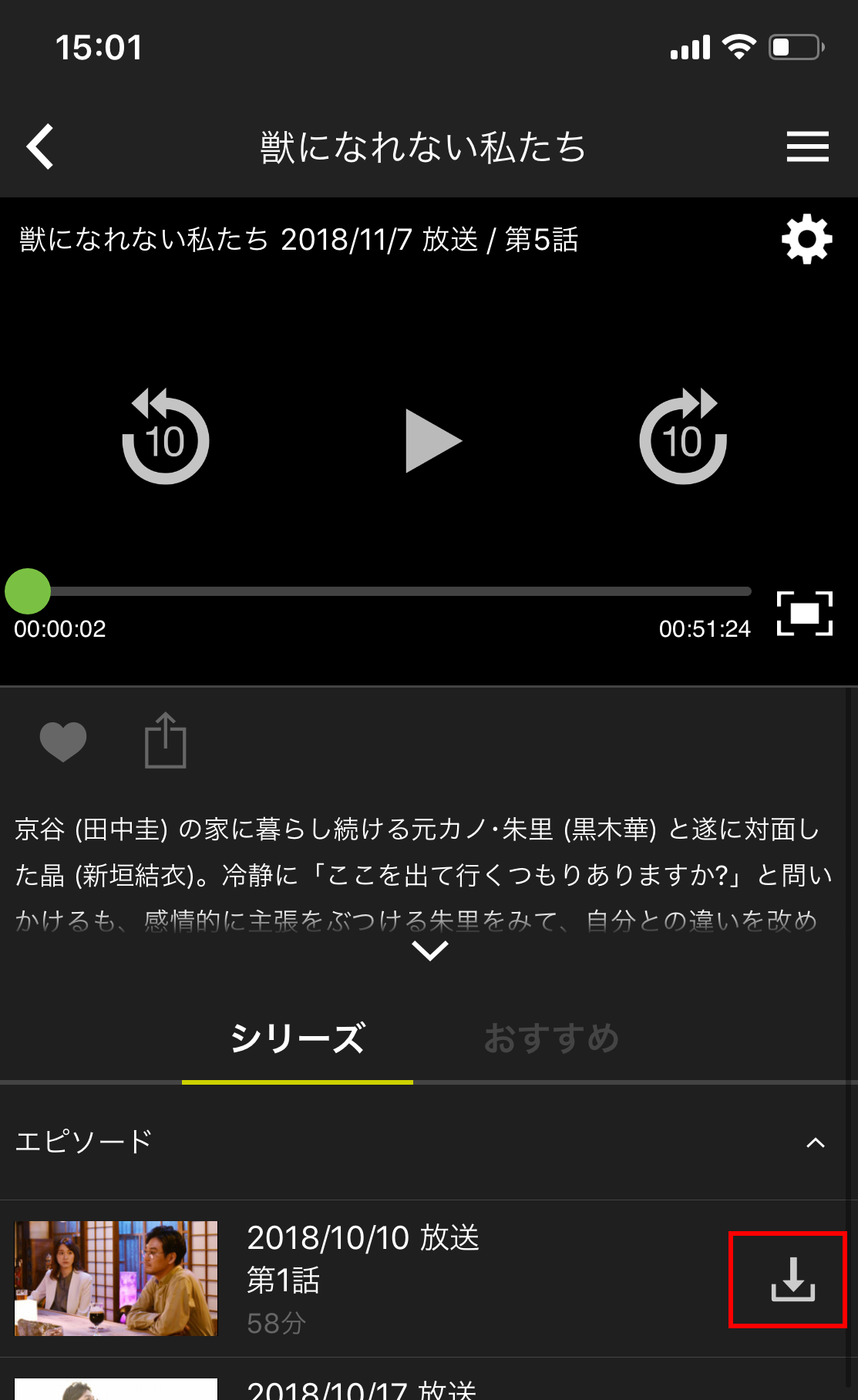858x1400 pixels.
Task: Select the シリーズ tab
Action: [298, 1038]
